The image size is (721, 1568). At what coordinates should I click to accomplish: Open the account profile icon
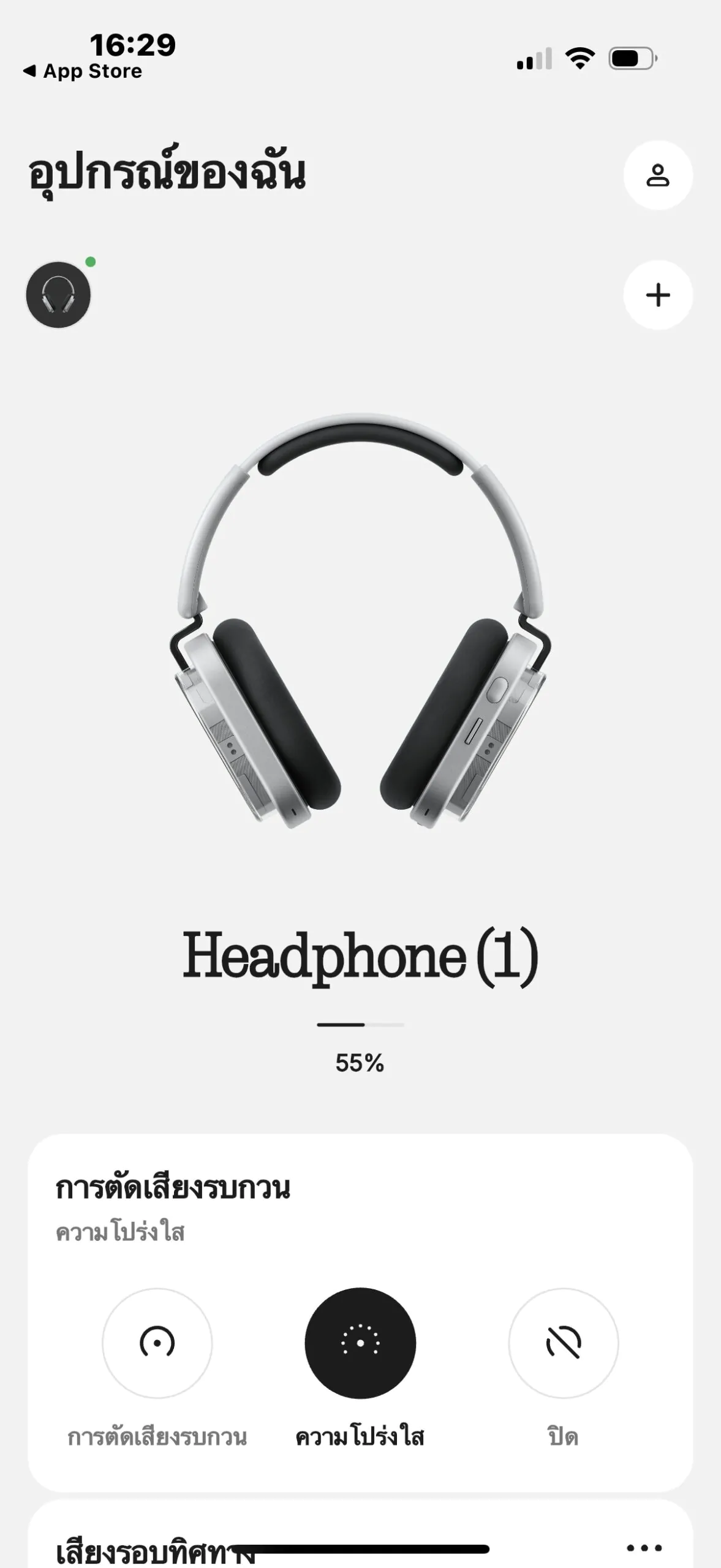[x=658, y=175]
